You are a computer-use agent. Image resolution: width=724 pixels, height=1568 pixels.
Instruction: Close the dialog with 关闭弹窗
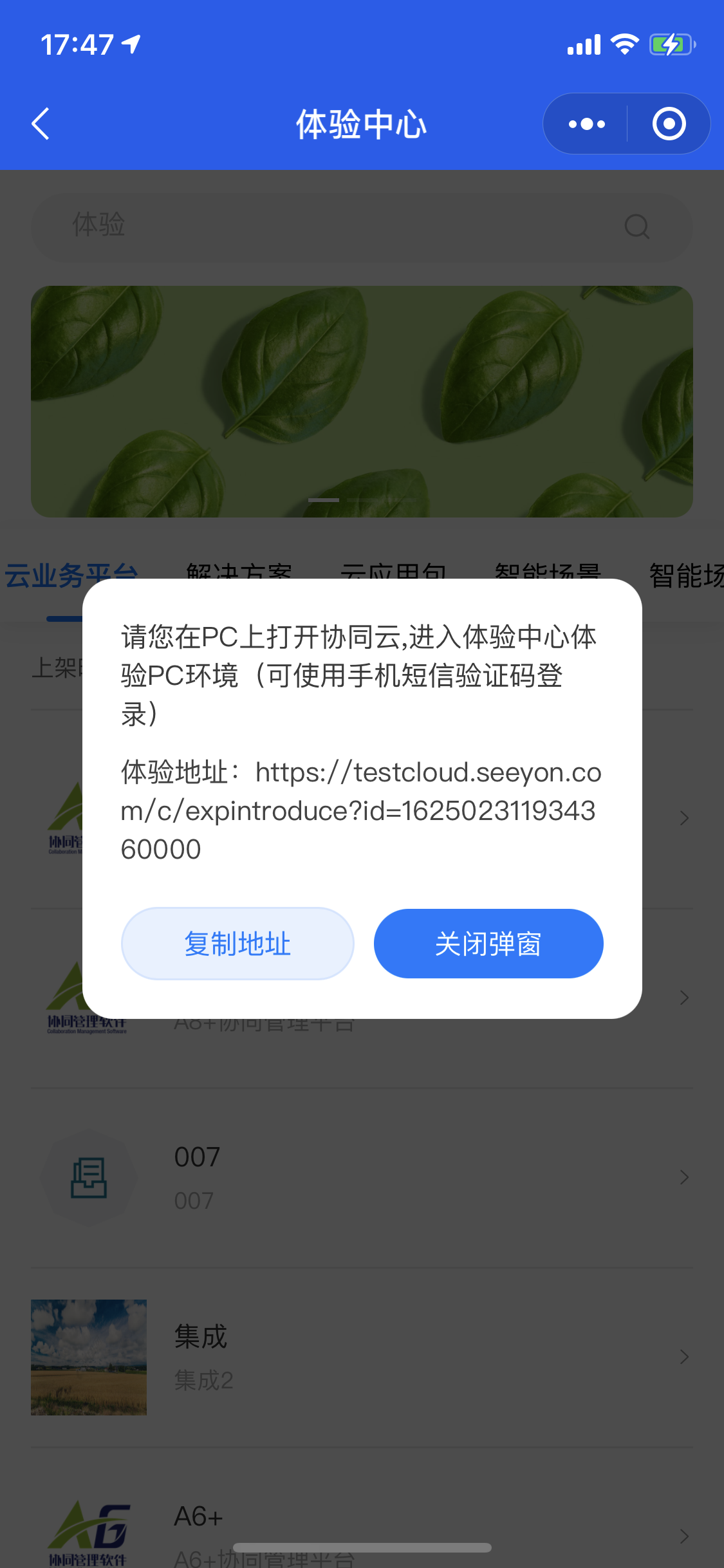click(488, 944)
